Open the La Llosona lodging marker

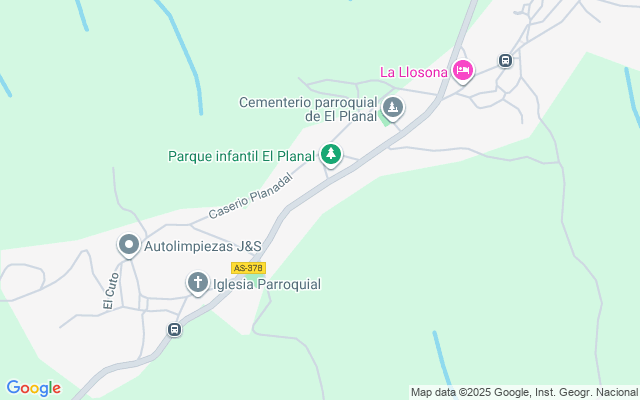click(462, 71)
